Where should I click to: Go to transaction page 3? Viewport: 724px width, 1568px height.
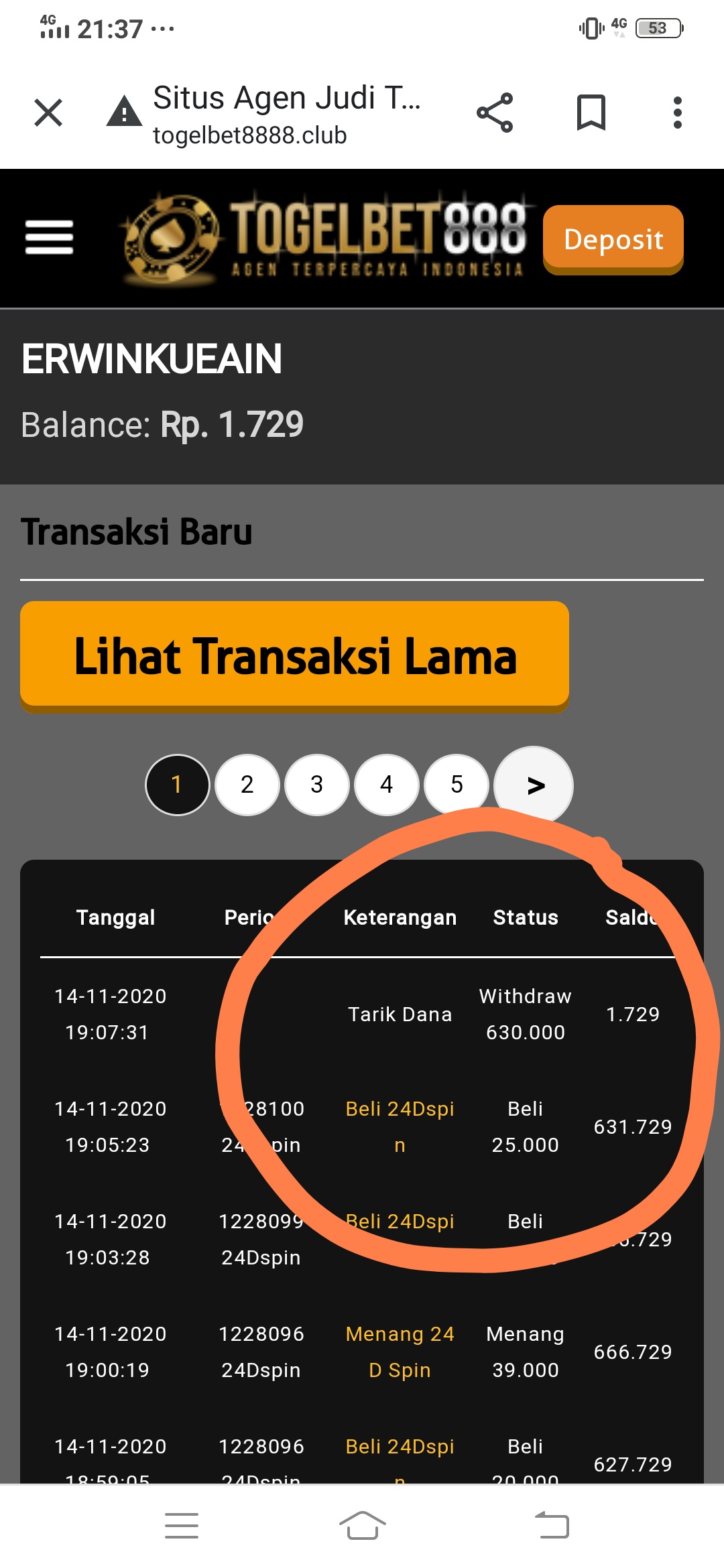(x=316, y=784)
